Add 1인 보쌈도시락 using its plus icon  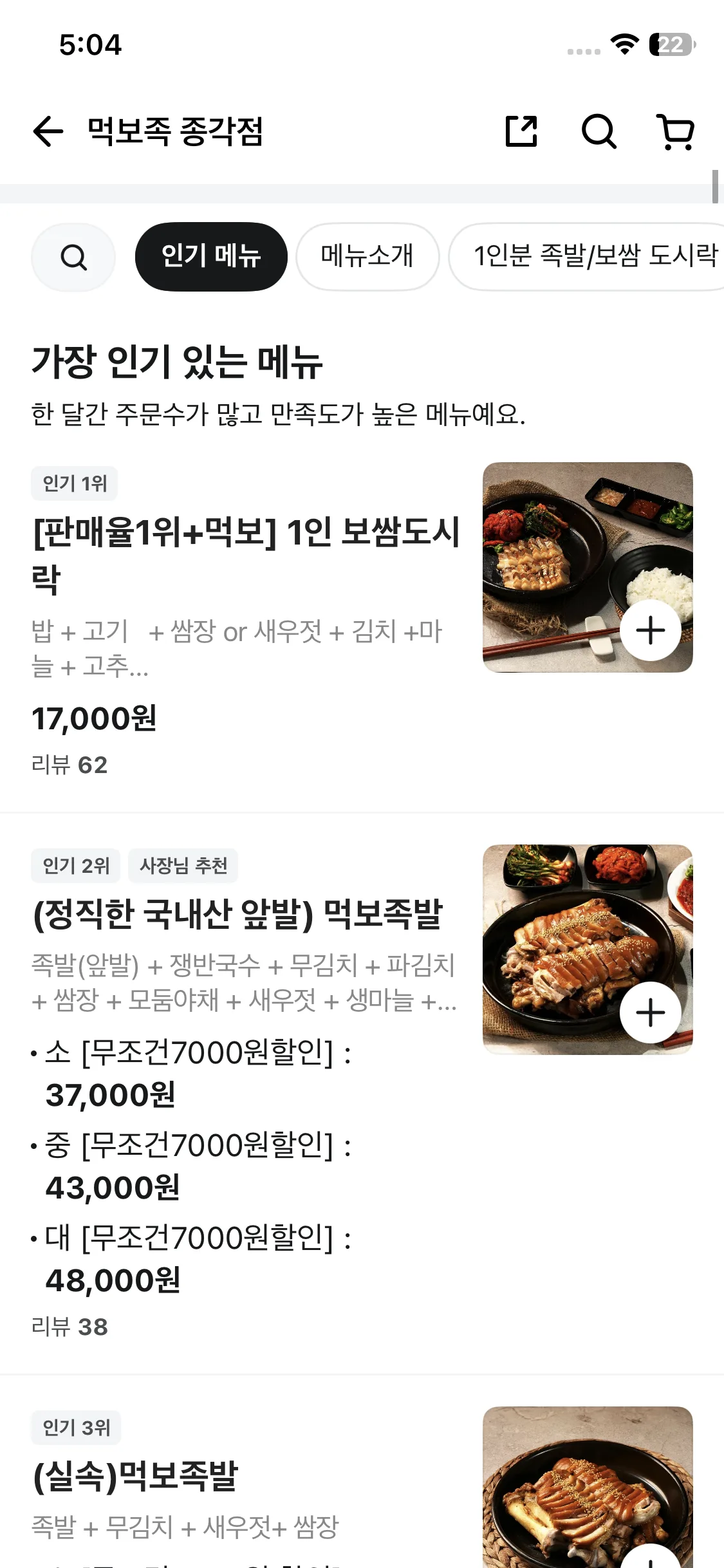(652, 630)
